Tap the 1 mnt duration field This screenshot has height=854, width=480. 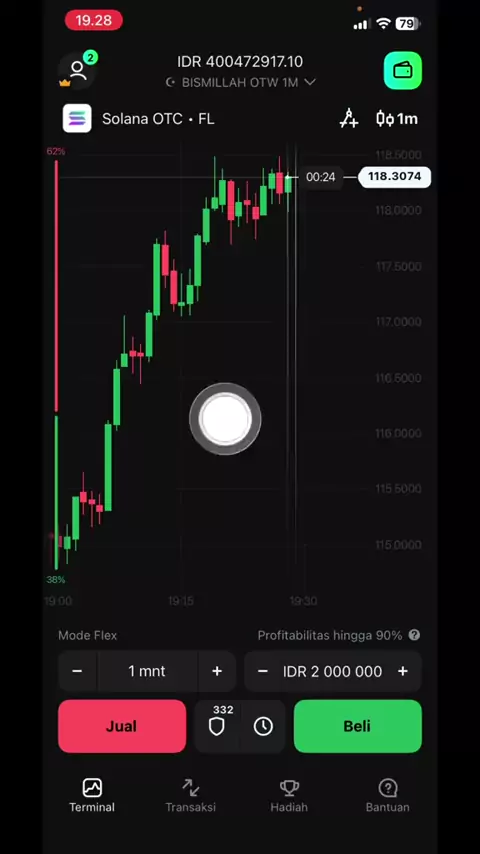coord(147,672)
